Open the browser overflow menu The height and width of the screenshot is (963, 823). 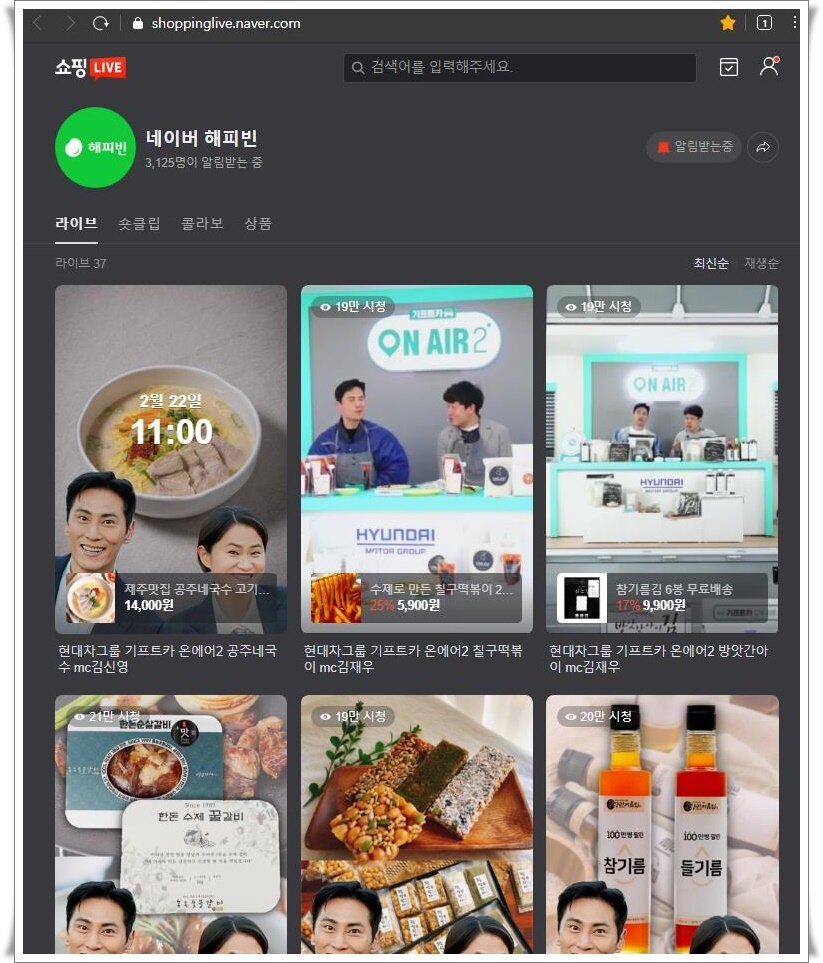(795, 23)
